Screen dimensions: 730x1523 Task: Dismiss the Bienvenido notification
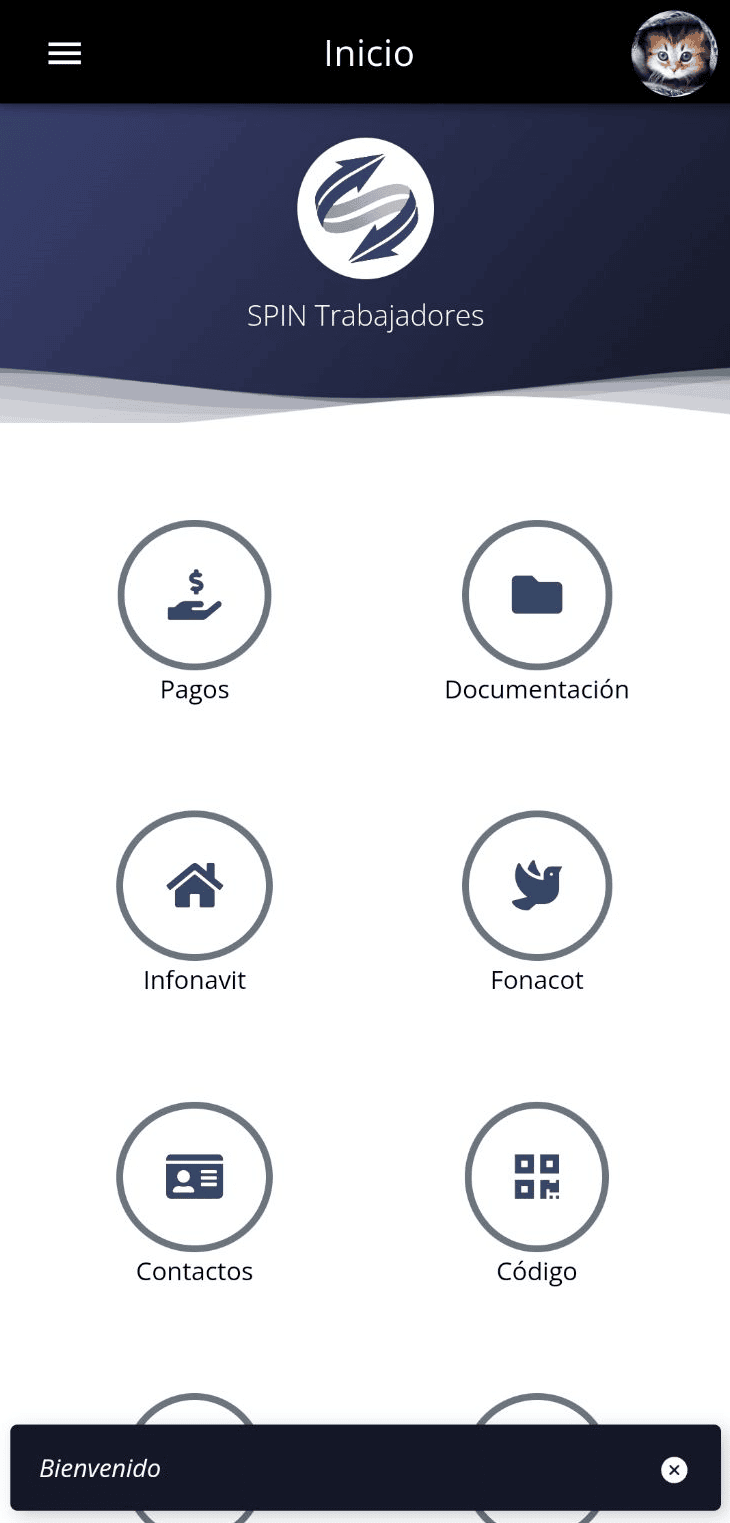tap(674, 1469)
